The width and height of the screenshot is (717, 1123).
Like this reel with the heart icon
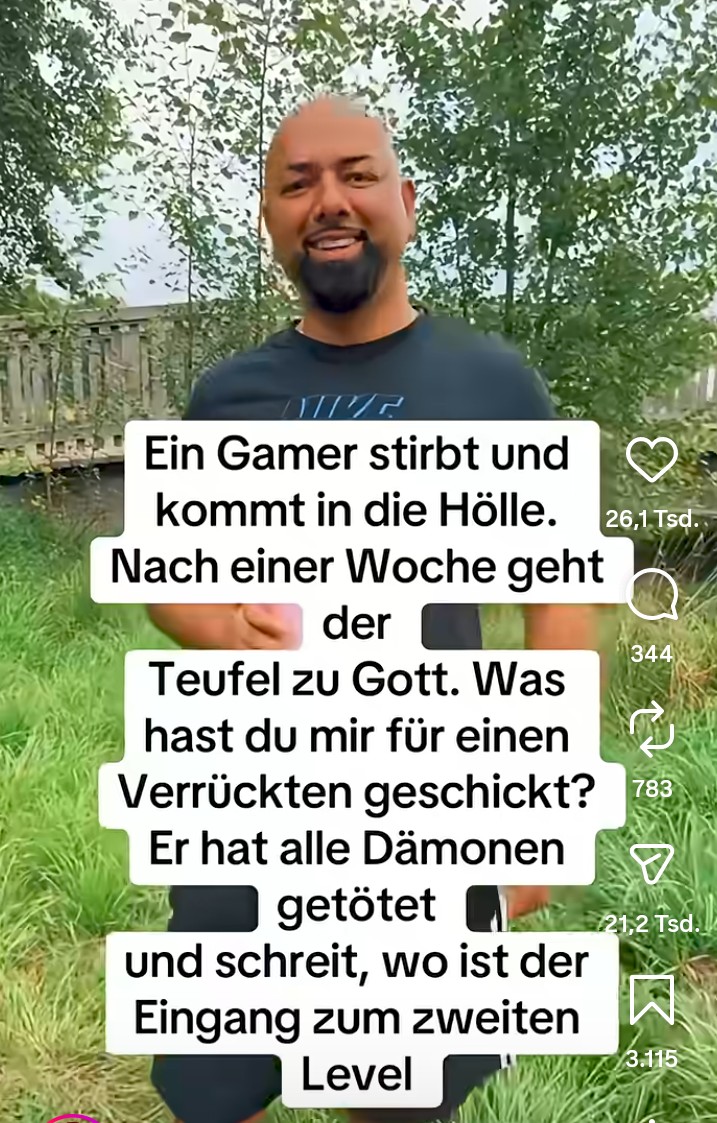pyautogui.click(x=651, y=461)
